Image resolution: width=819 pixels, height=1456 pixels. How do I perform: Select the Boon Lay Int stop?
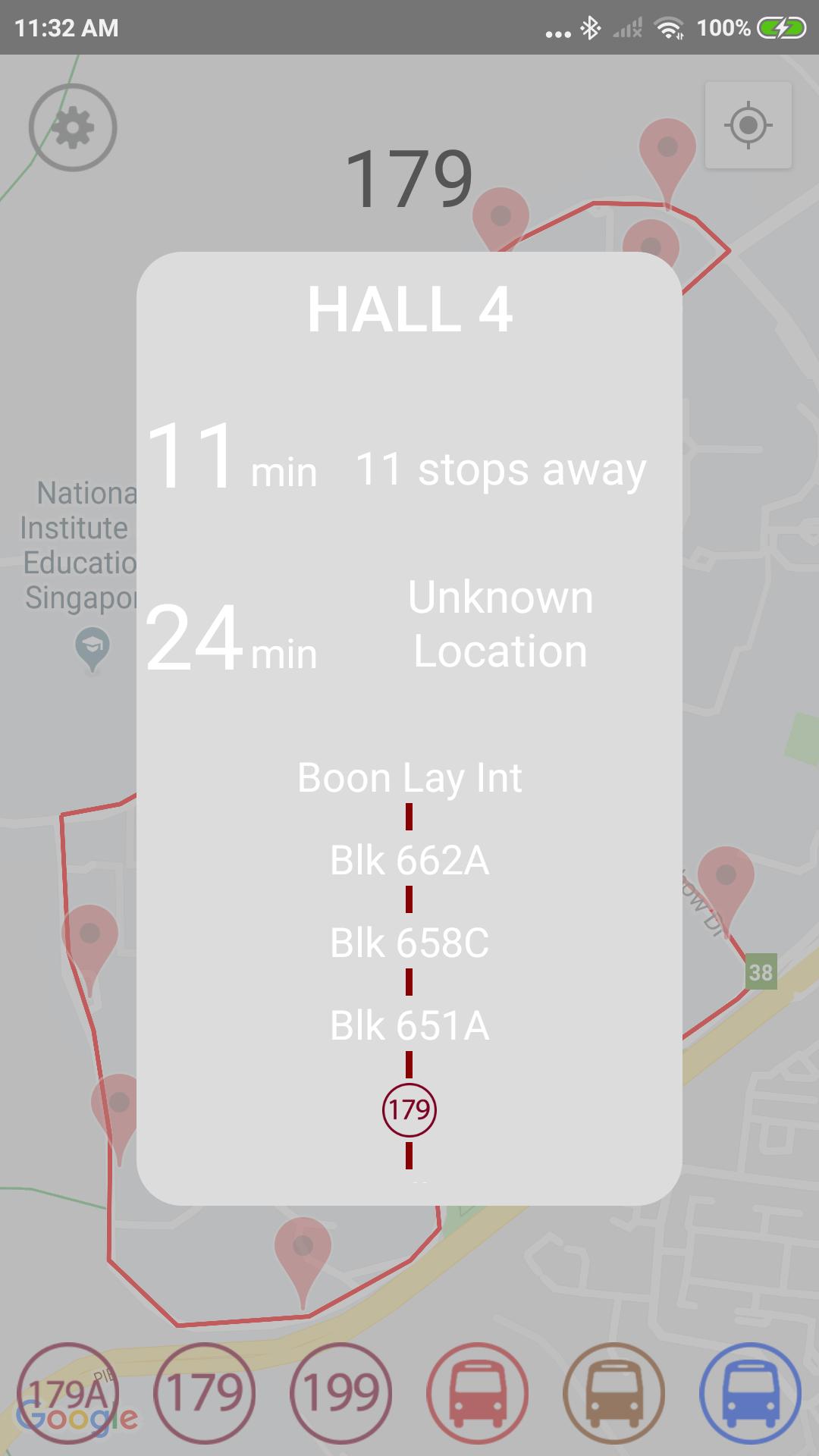click(x=410, y=777)
